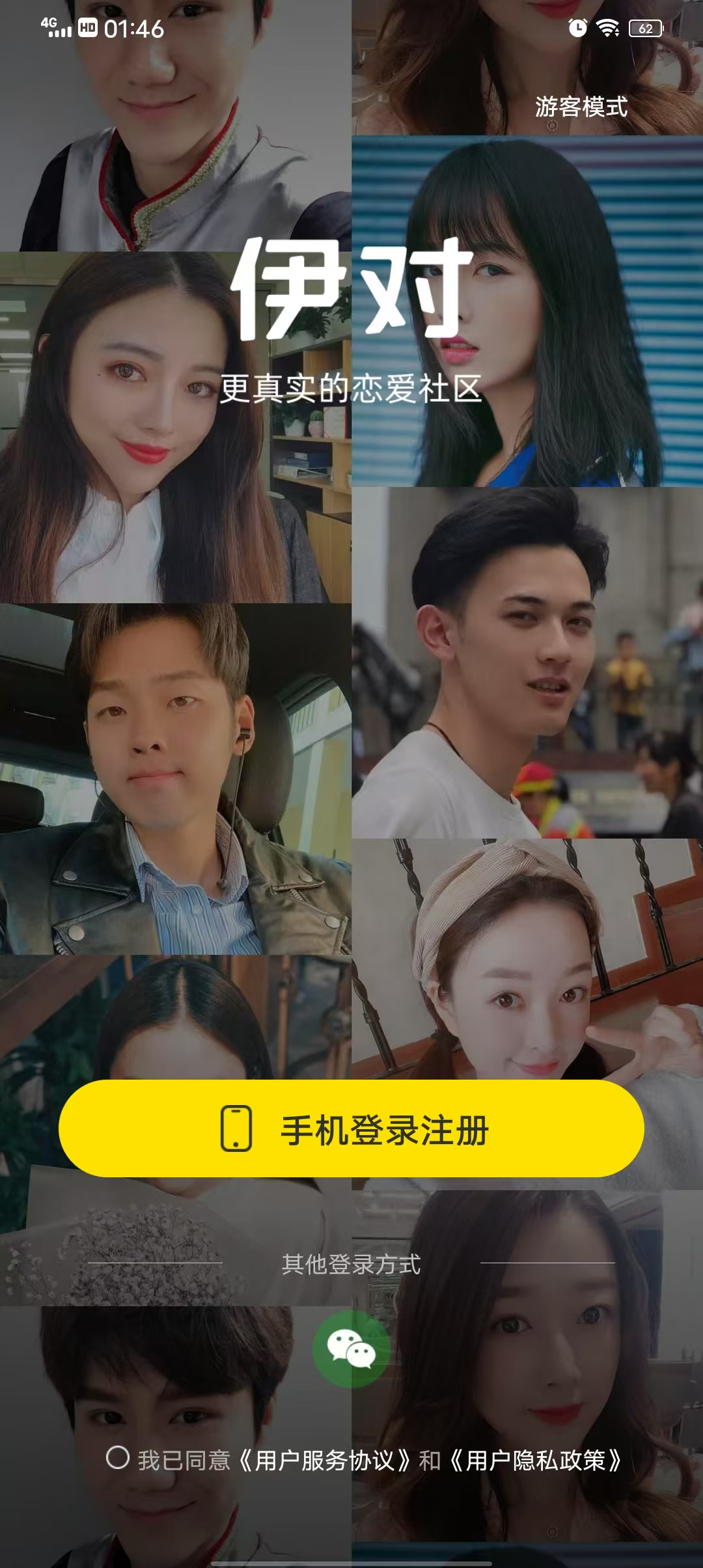Enter guest mode (游客模式)

(x=581, y=107)
